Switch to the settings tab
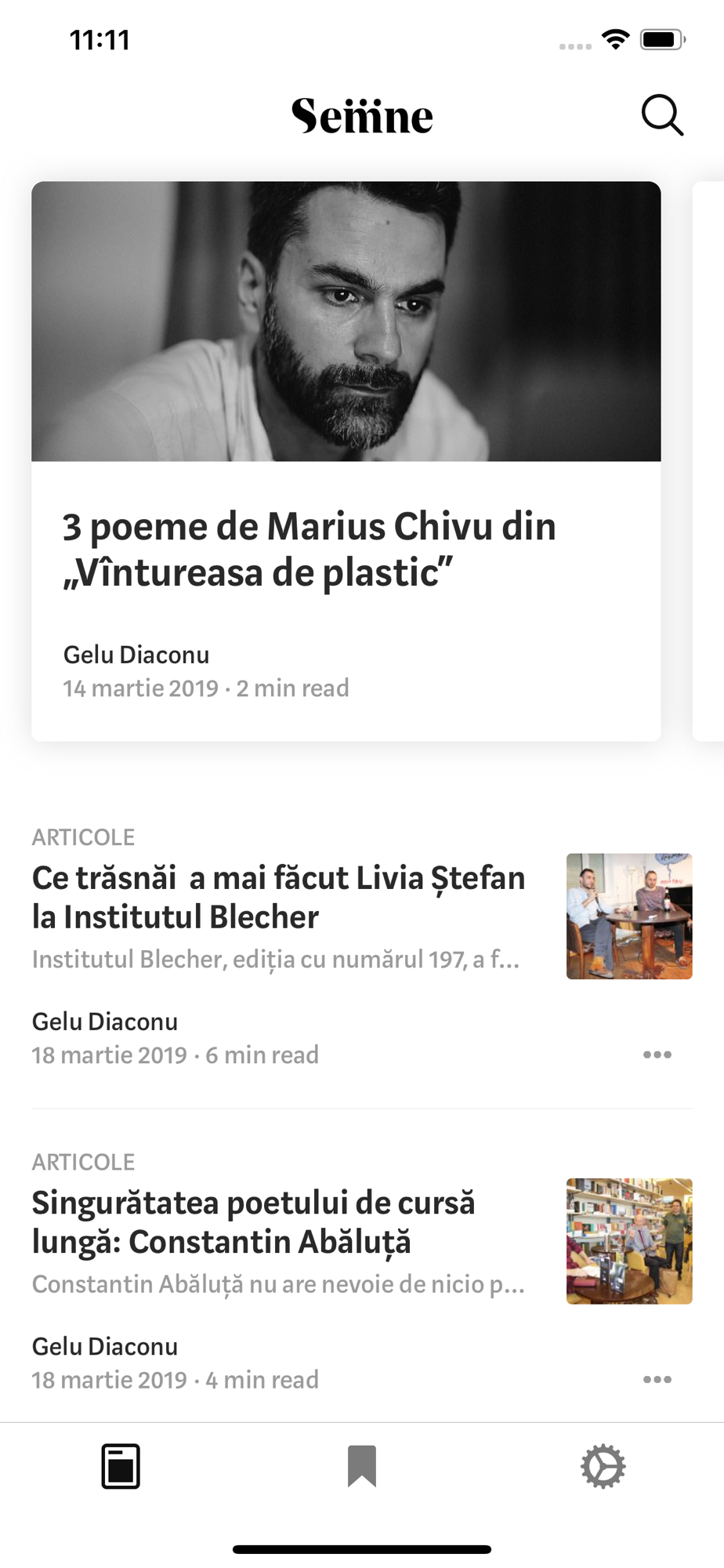Viewport: 724px width, 1568px height. click(x=603, y=1466)
